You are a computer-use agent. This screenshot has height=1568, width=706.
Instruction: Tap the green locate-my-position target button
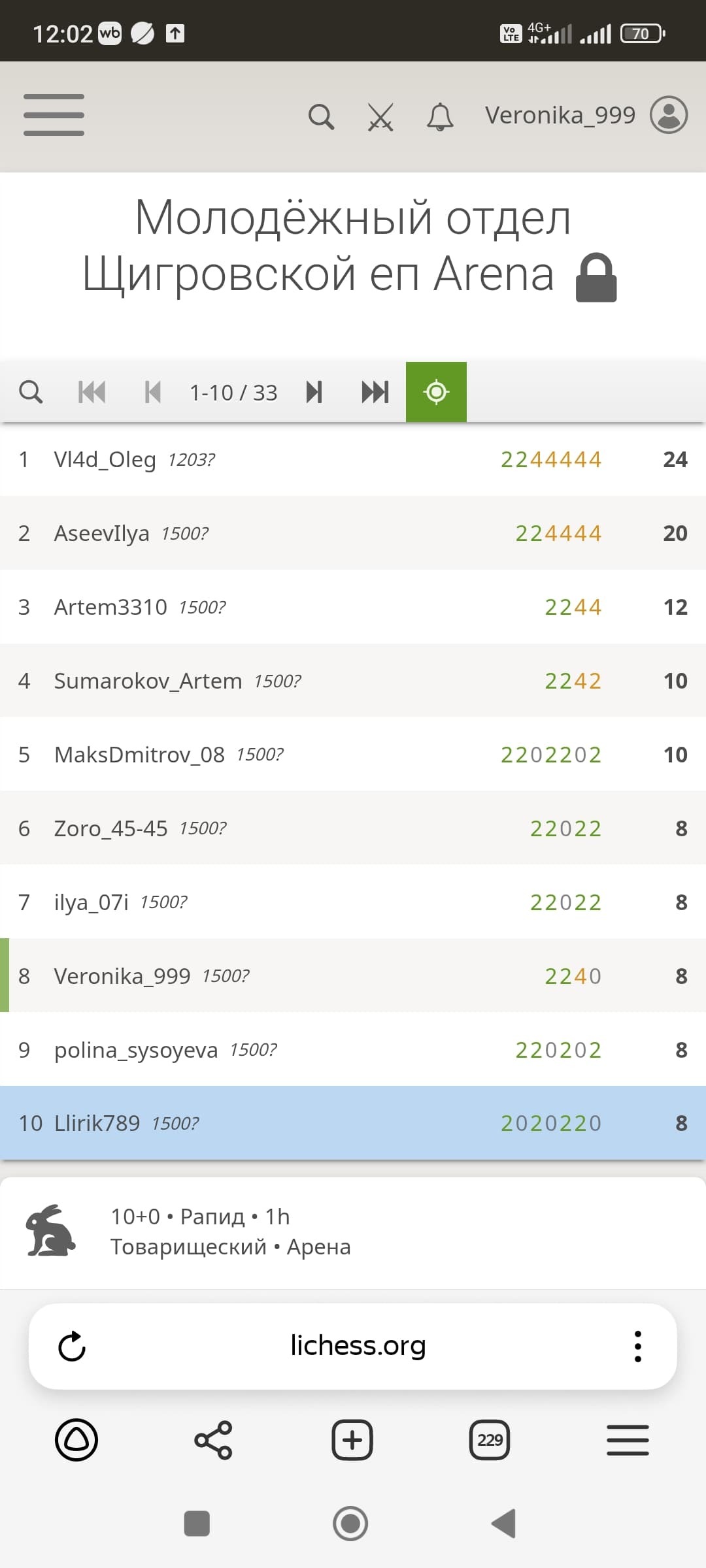click(436, 392)
